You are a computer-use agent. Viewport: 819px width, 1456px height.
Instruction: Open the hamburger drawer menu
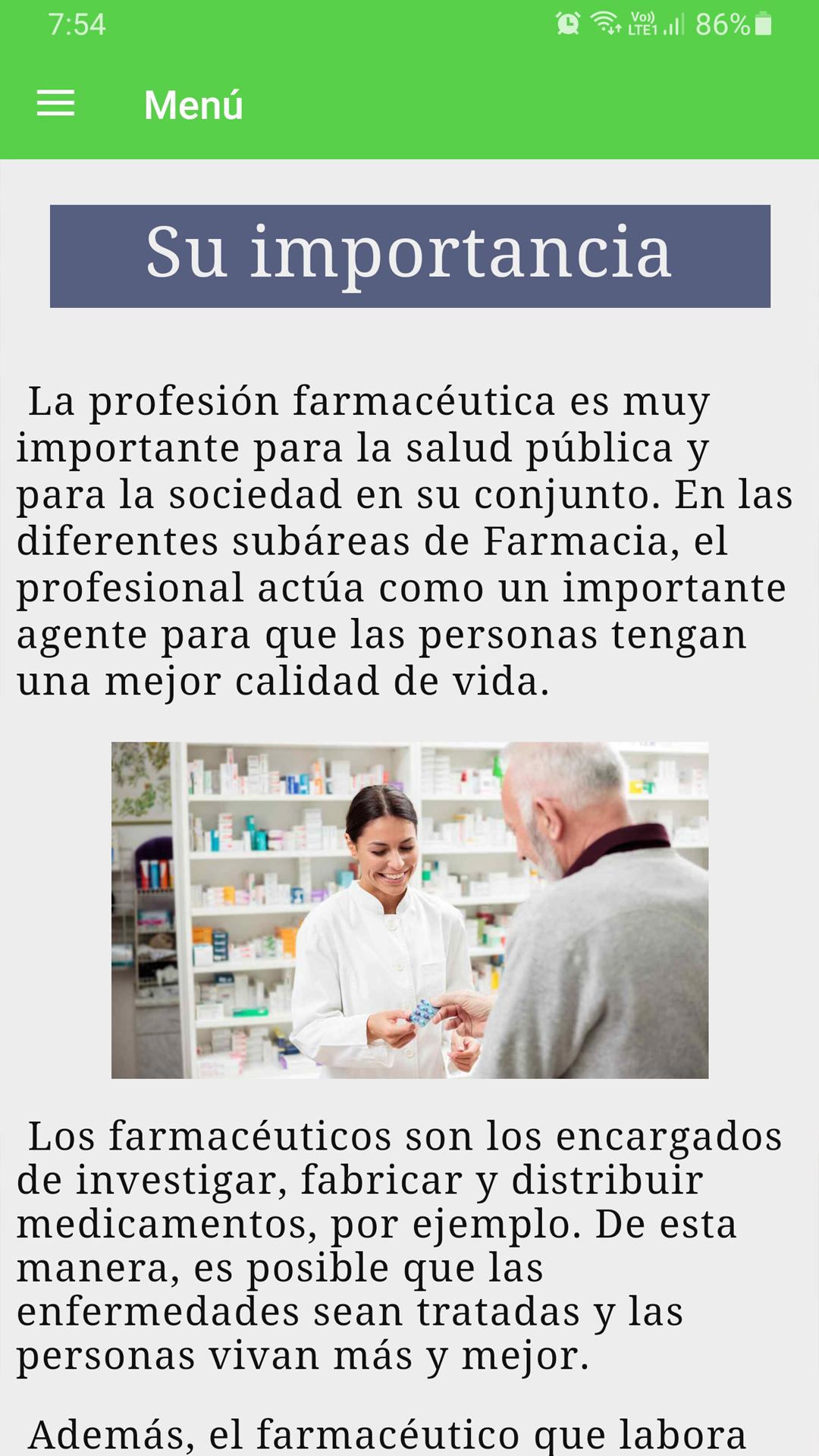tap(55, 103)
